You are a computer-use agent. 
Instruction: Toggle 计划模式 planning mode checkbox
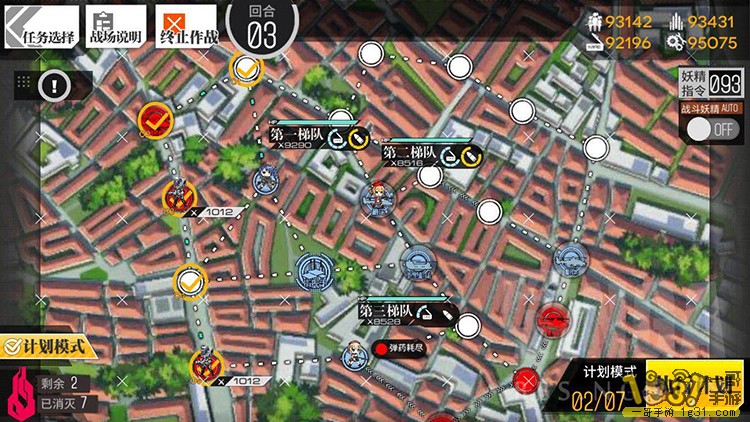(x=50, y=347)
